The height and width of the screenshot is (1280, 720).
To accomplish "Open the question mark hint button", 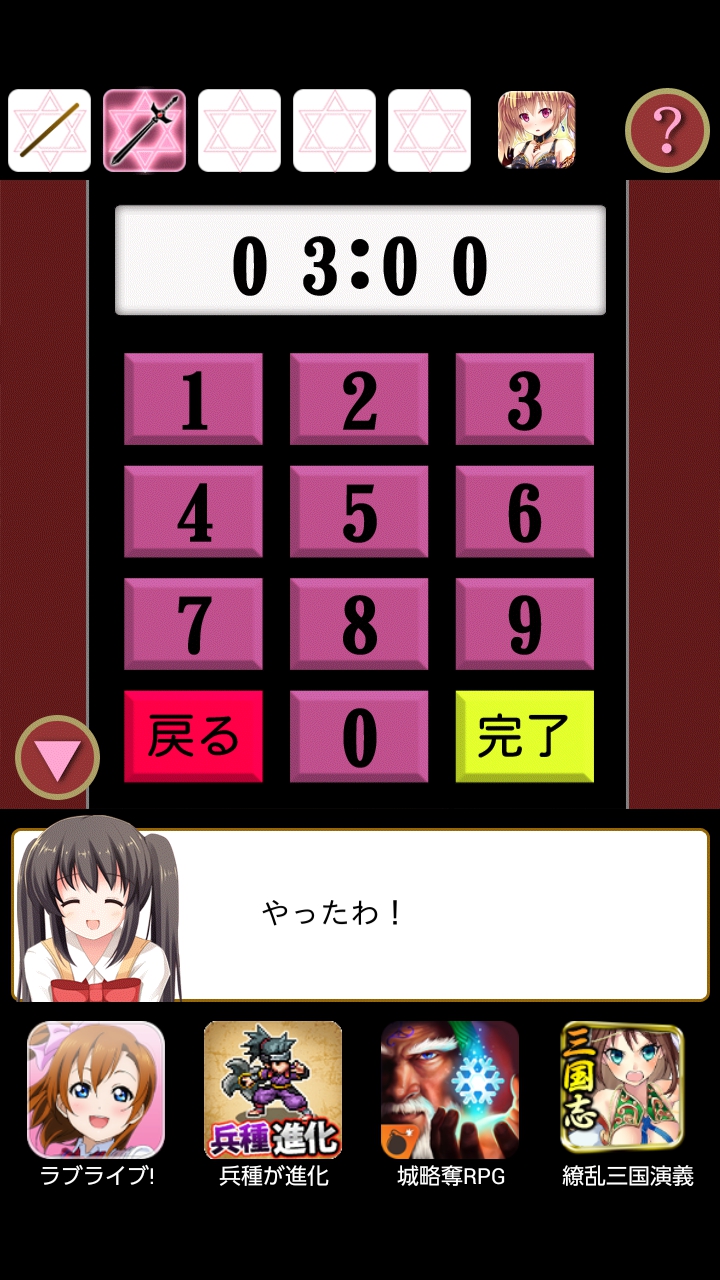I will pos(667,130).
